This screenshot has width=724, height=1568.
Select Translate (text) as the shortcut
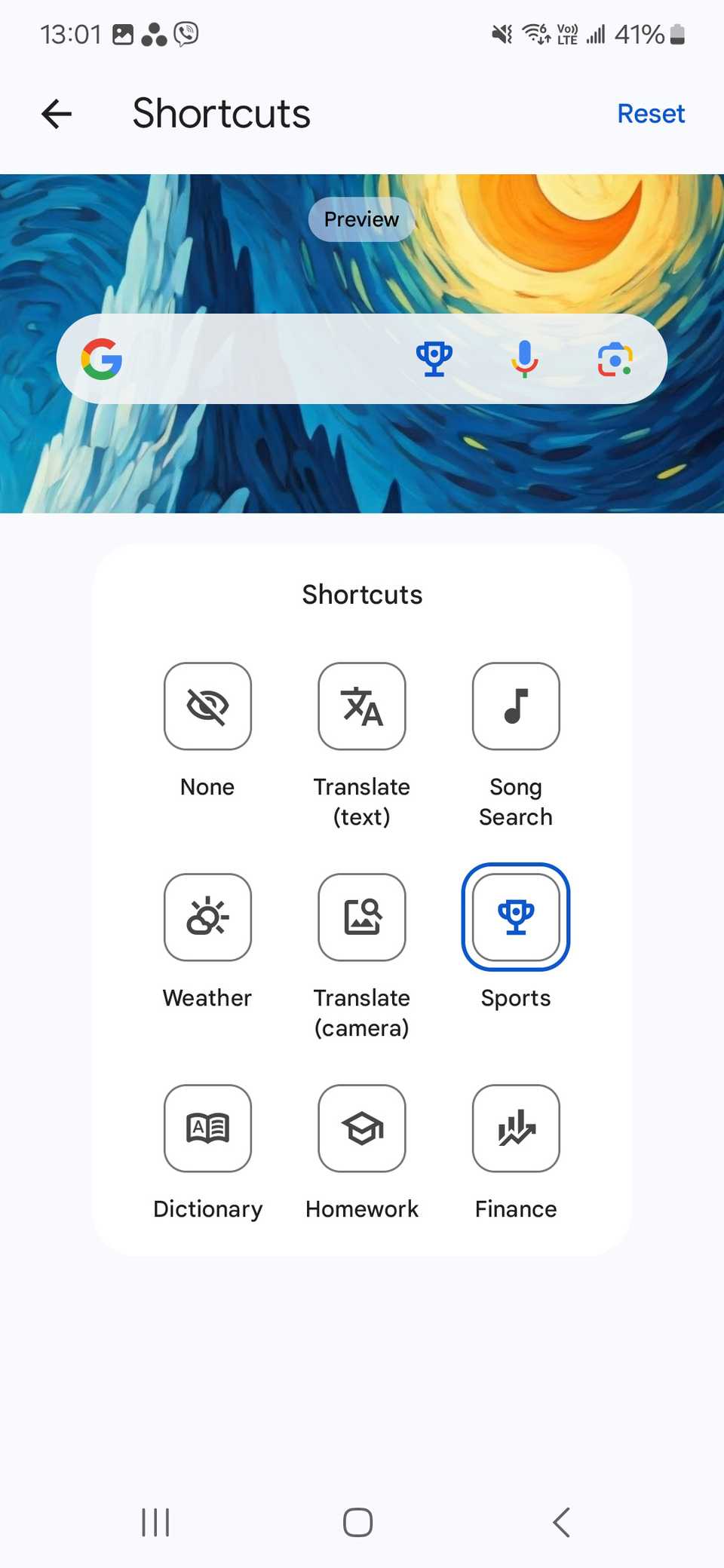361,706
